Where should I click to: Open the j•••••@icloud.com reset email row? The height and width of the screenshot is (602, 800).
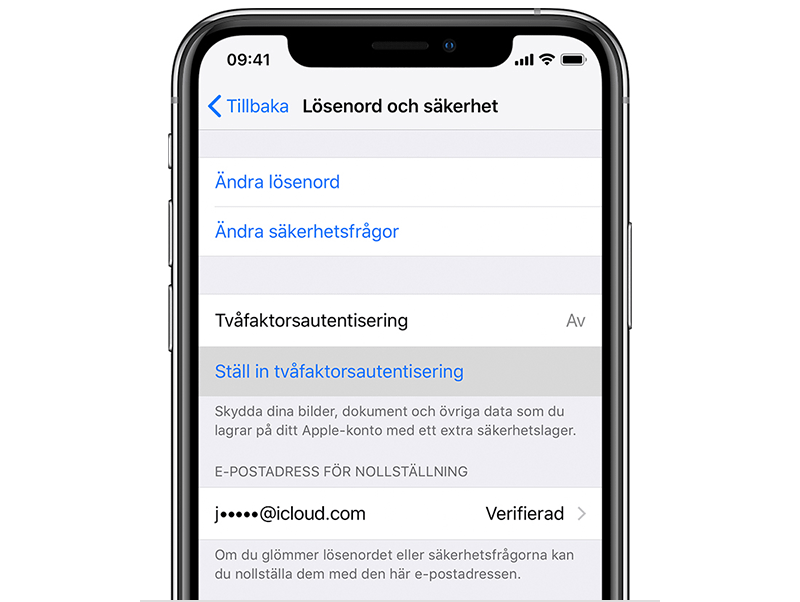(x=400, y=514)
